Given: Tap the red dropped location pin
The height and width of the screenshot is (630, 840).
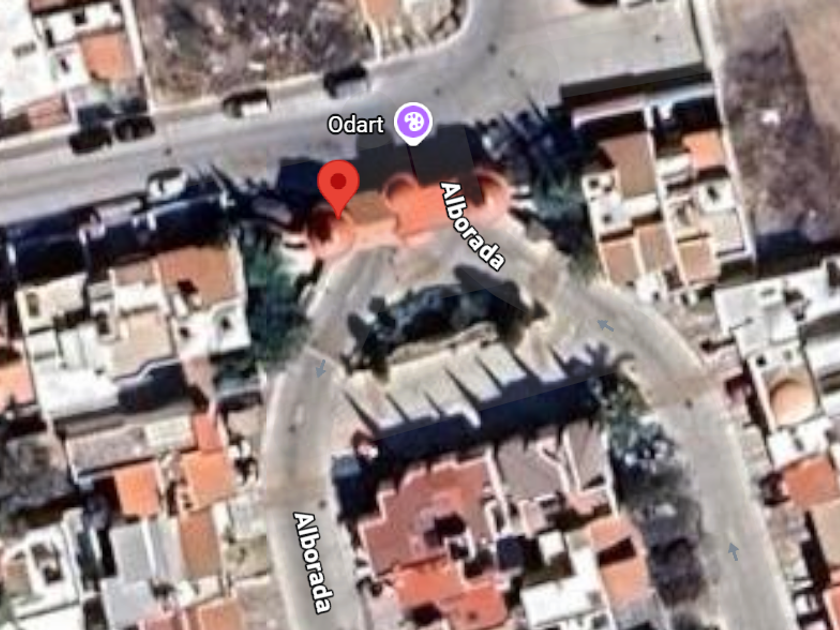Looking at the screenshot, I should pos(338,189).
